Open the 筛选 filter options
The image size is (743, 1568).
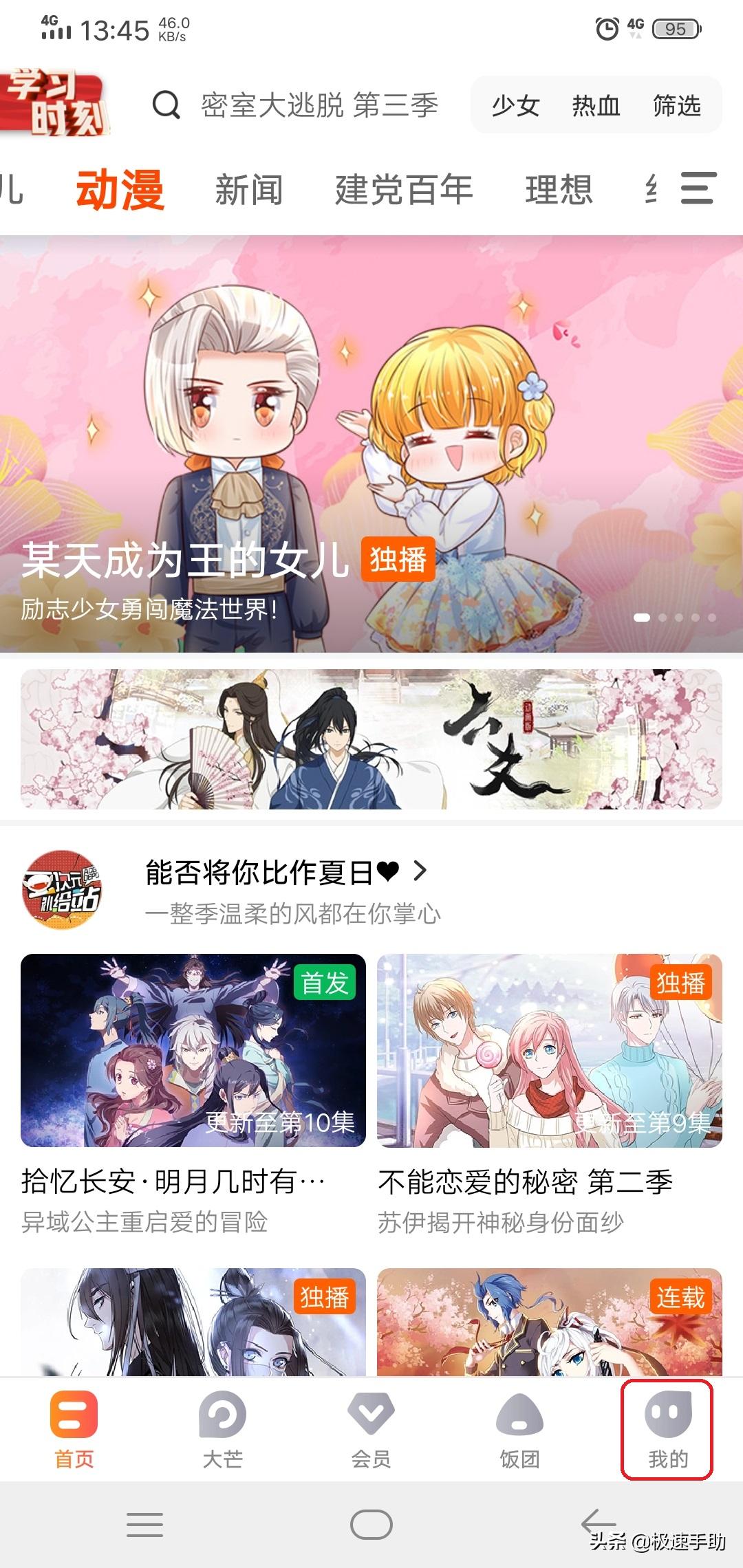(x=676, y=105)
